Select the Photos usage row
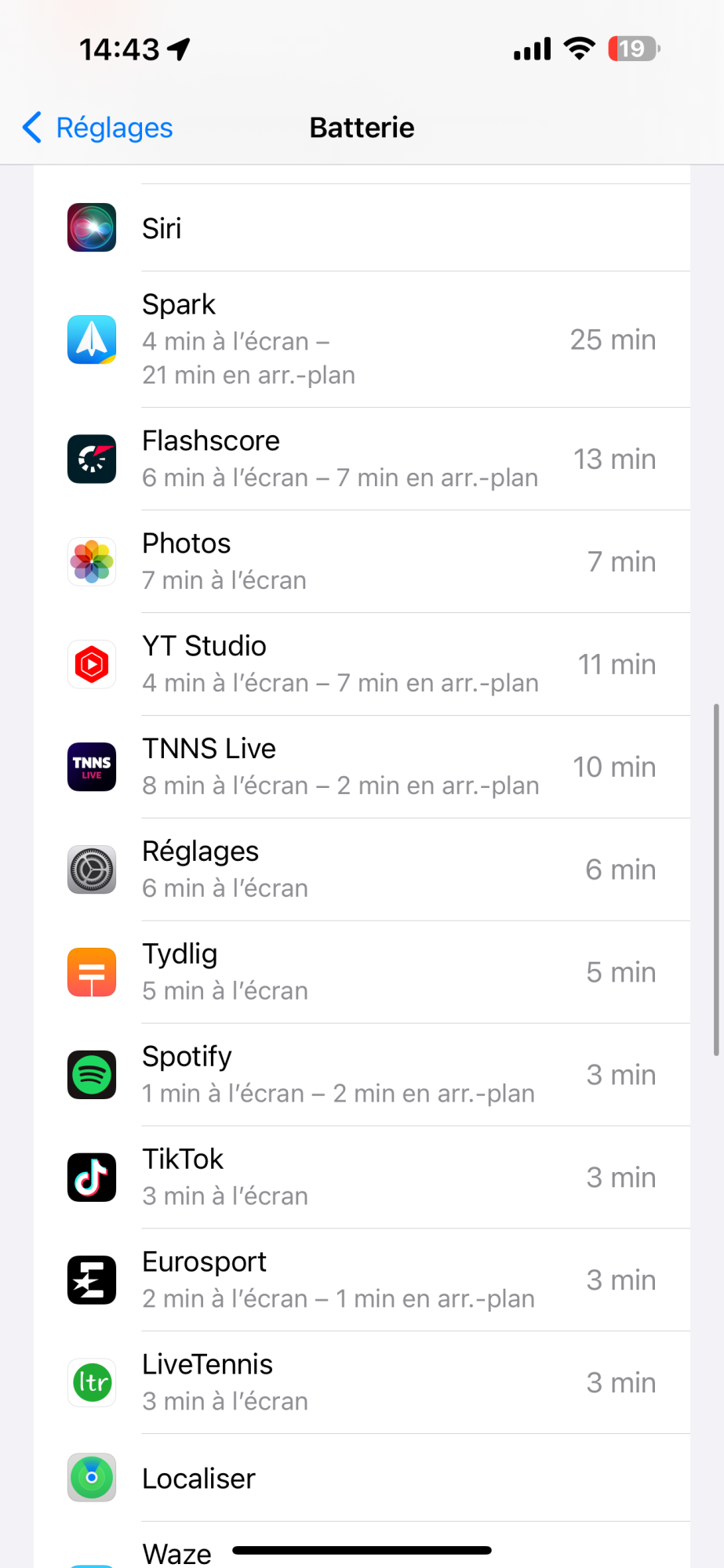Image resolution: width=724 pixels, height=1568 pixels. (x=361, y=561)
